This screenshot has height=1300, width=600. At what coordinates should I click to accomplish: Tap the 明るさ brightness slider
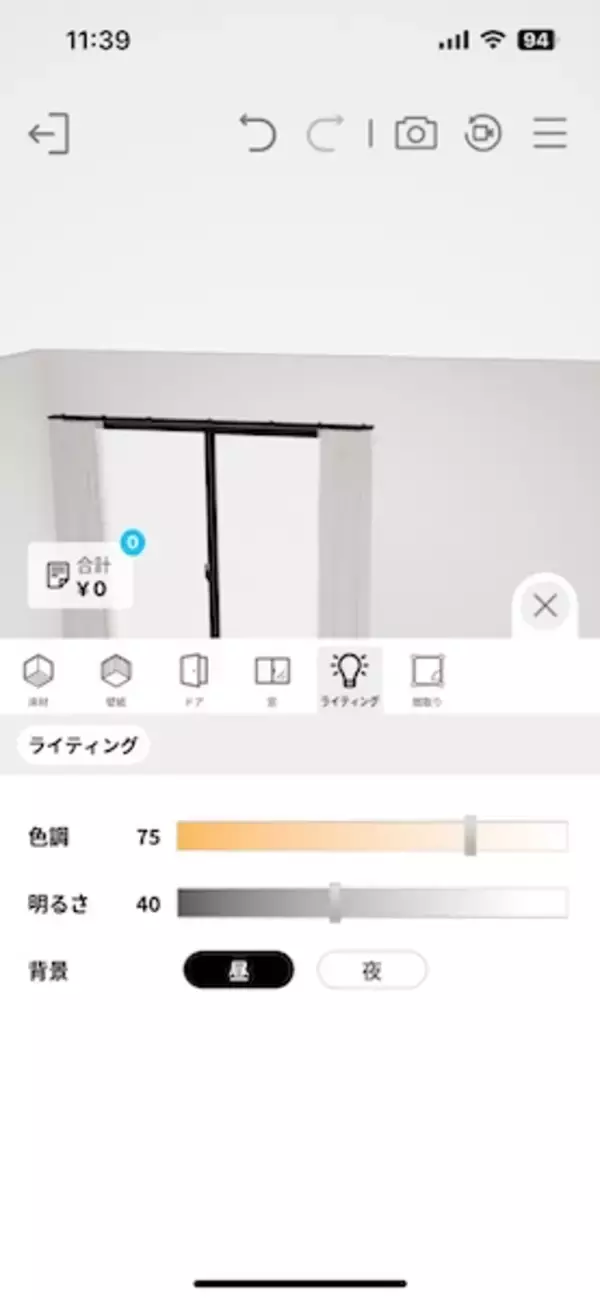[x=371, y=904]
